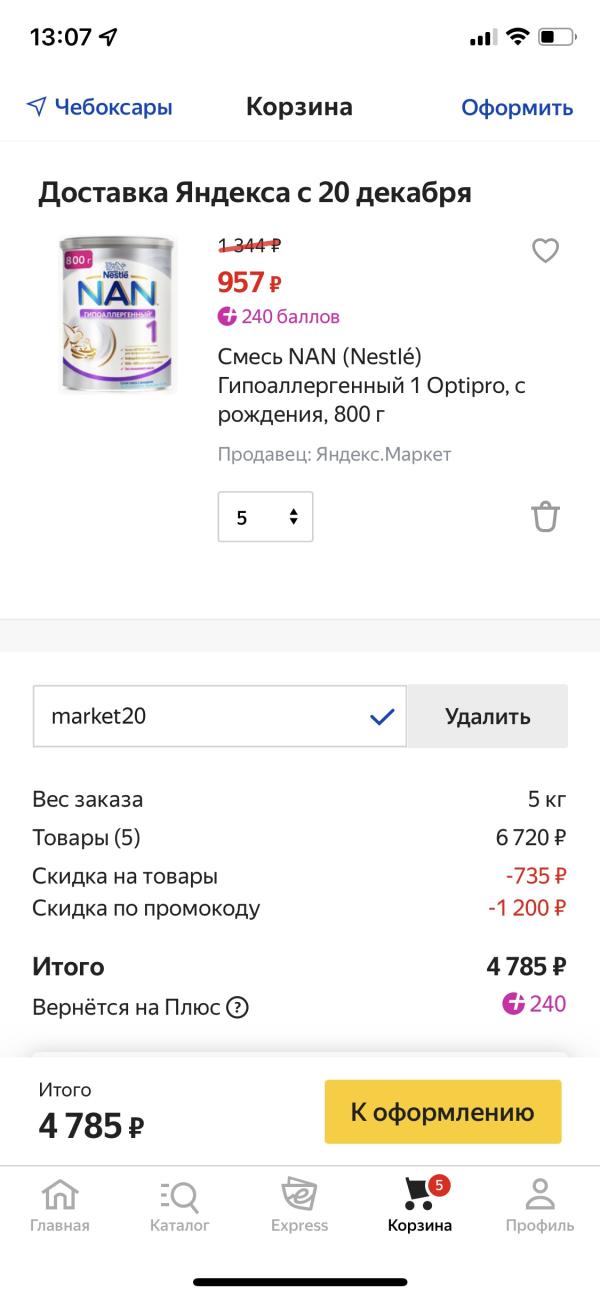Open the quantity dropdown showing 5
The height and width of the screenshot is (1298, 600).
[x=265, y=517]
